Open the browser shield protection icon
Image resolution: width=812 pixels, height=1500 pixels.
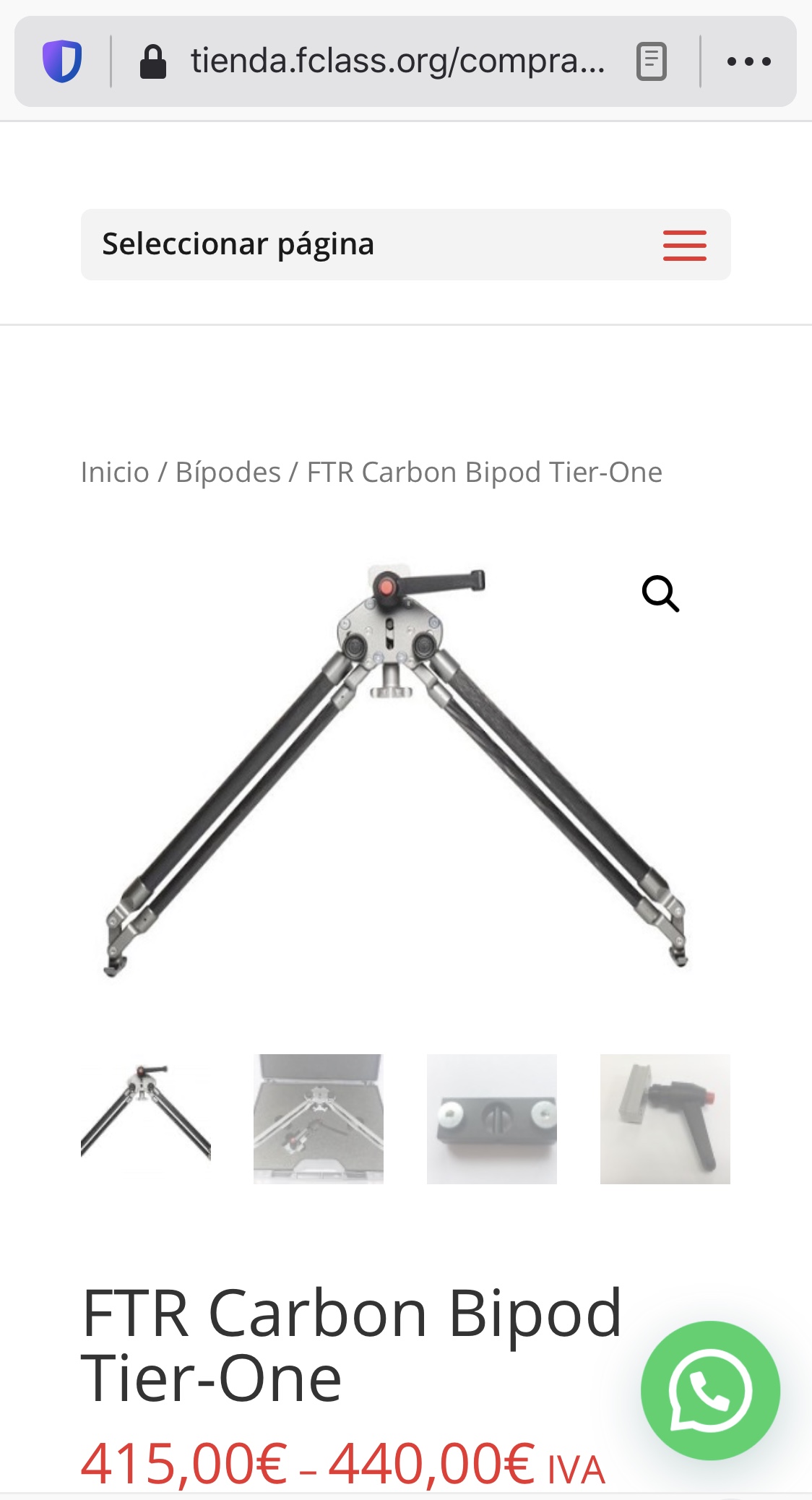(x=62, y=61)
